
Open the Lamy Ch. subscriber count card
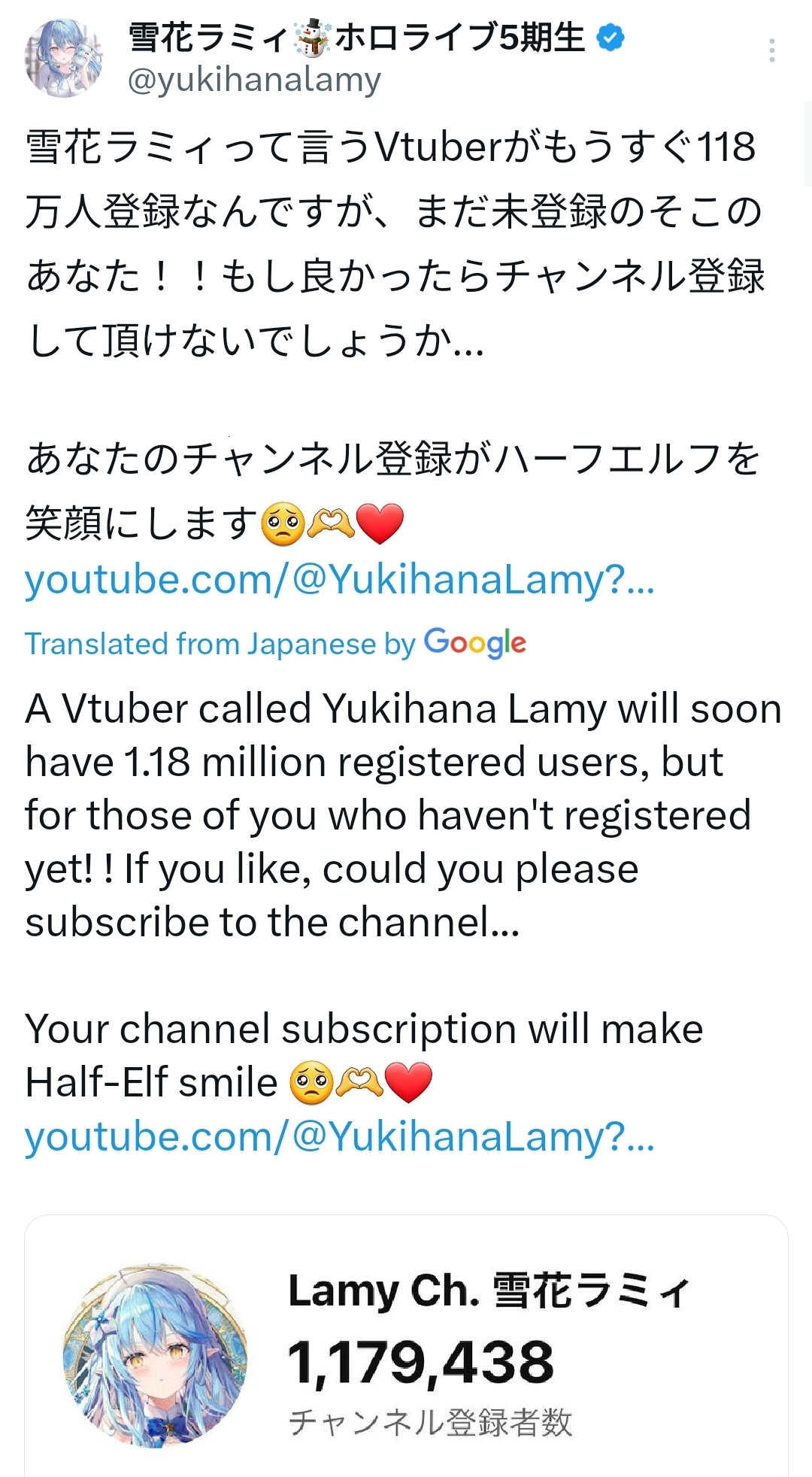click(406, 1346)
